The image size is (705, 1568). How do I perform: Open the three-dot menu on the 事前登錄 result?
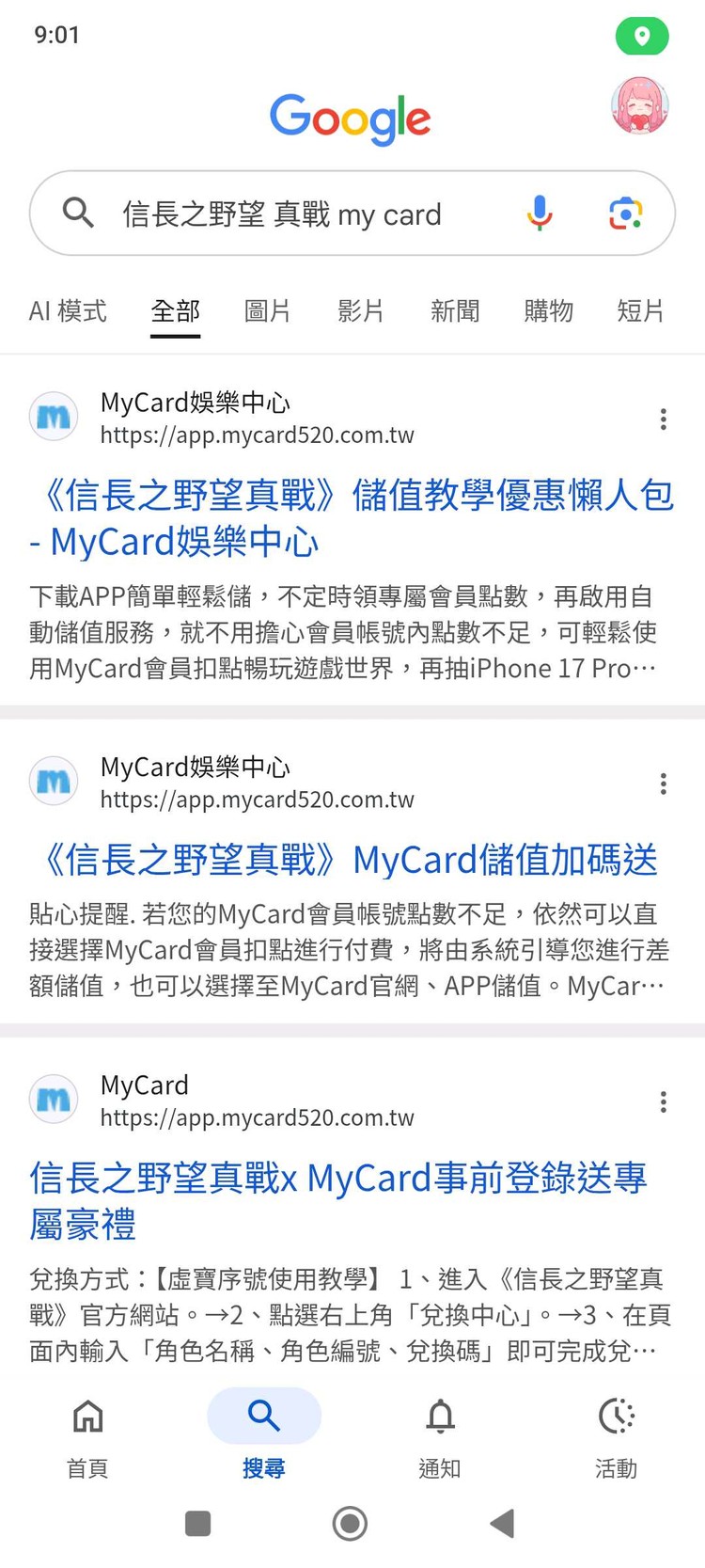pyautogui.click(x=663, y=1101)
